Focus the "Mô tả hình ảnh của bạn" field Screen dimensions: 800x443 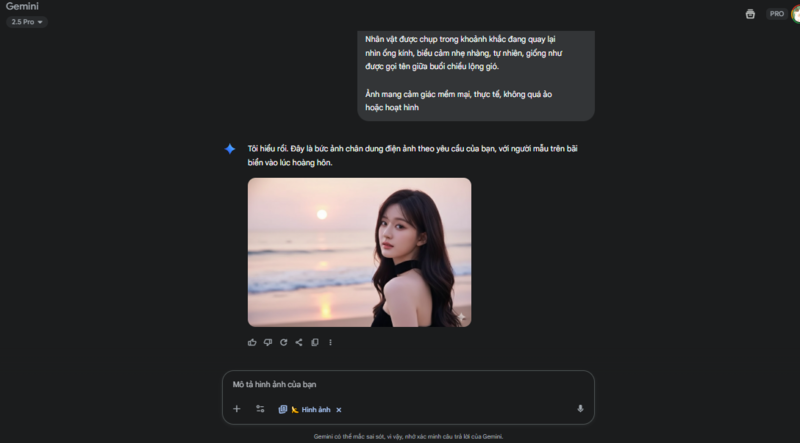coord(400,384)
